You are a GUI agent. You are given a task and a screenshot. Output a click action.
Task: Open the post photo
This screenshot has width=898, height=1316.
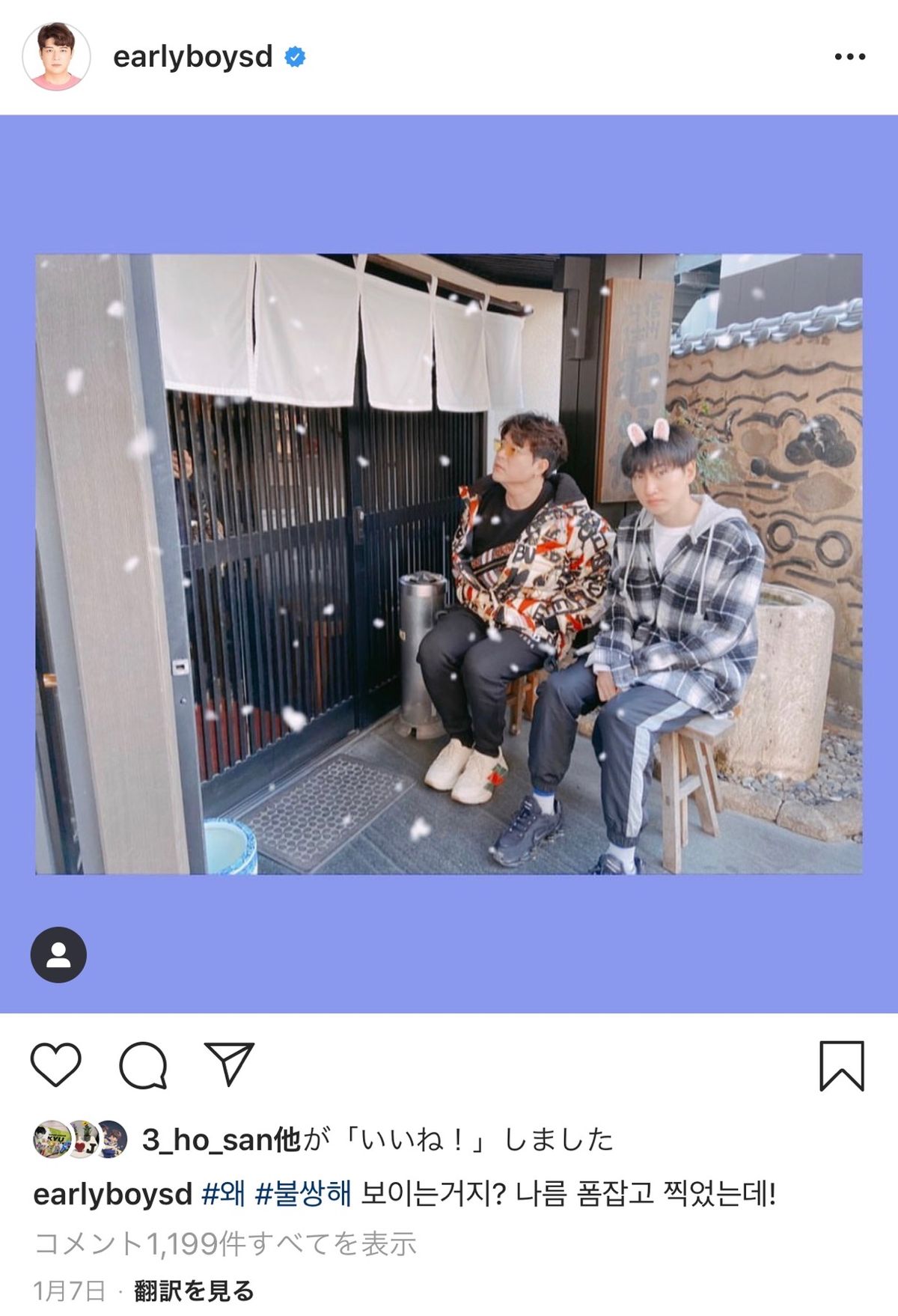pos(449,564)
